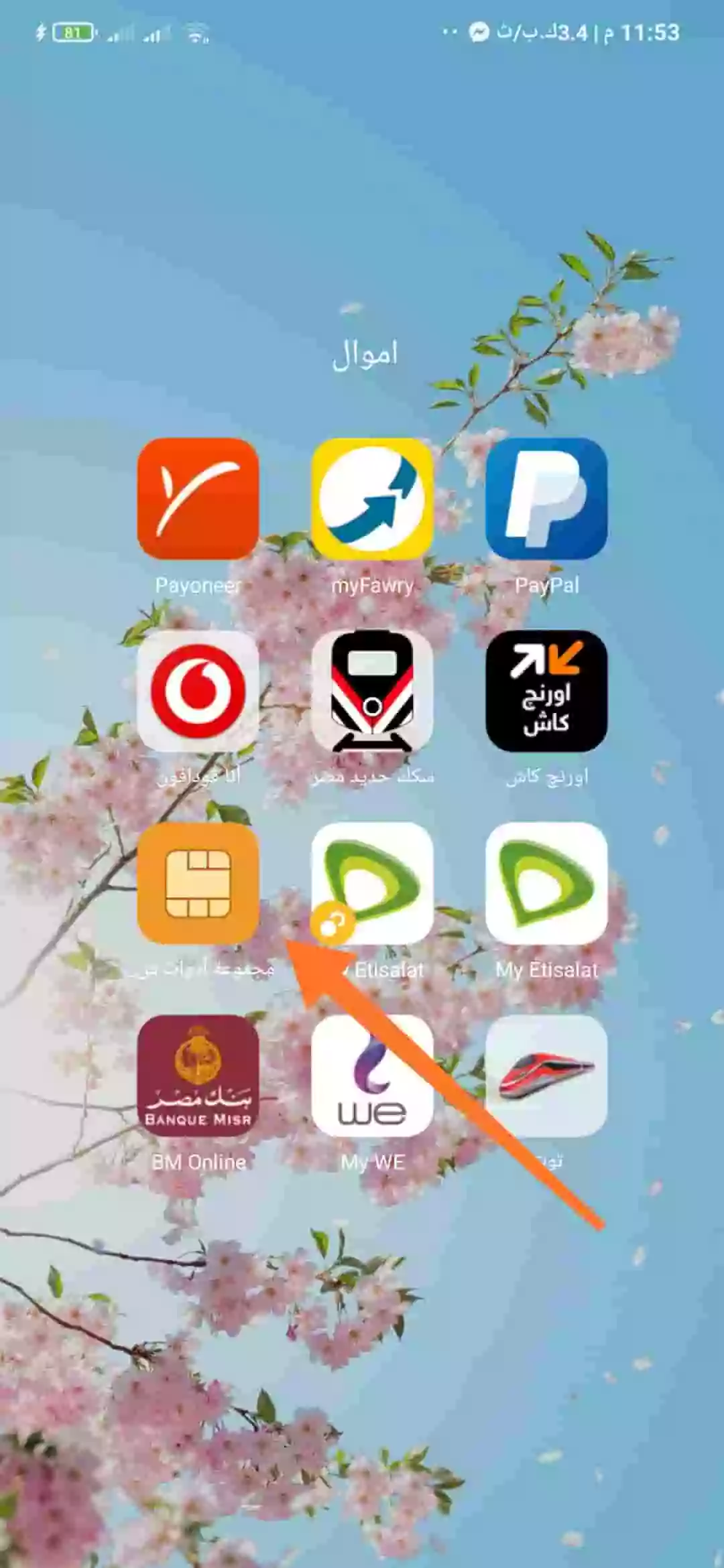Image resolution: width=724 pixels, height=1568 pixels.
Task: Launch myFawry
Action: [372, 499]
